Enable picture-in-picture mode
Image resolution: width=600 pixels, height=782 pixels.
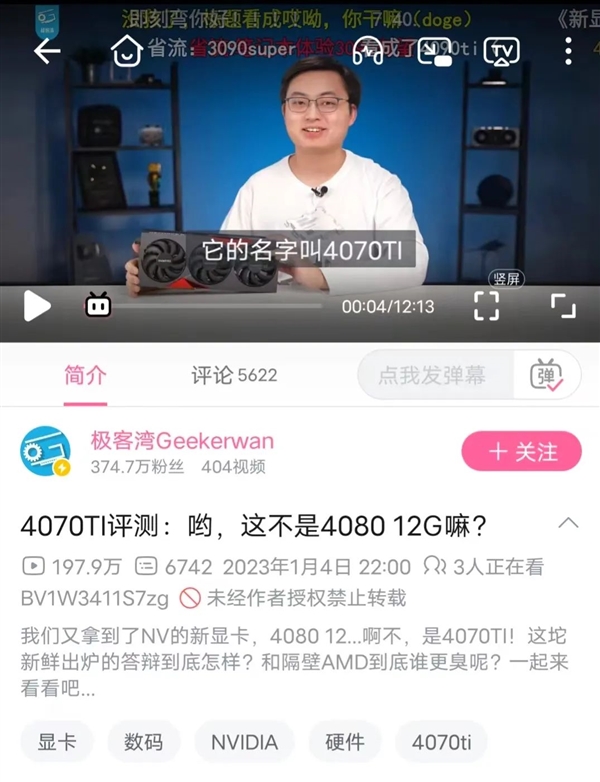(x=435, y=50)
